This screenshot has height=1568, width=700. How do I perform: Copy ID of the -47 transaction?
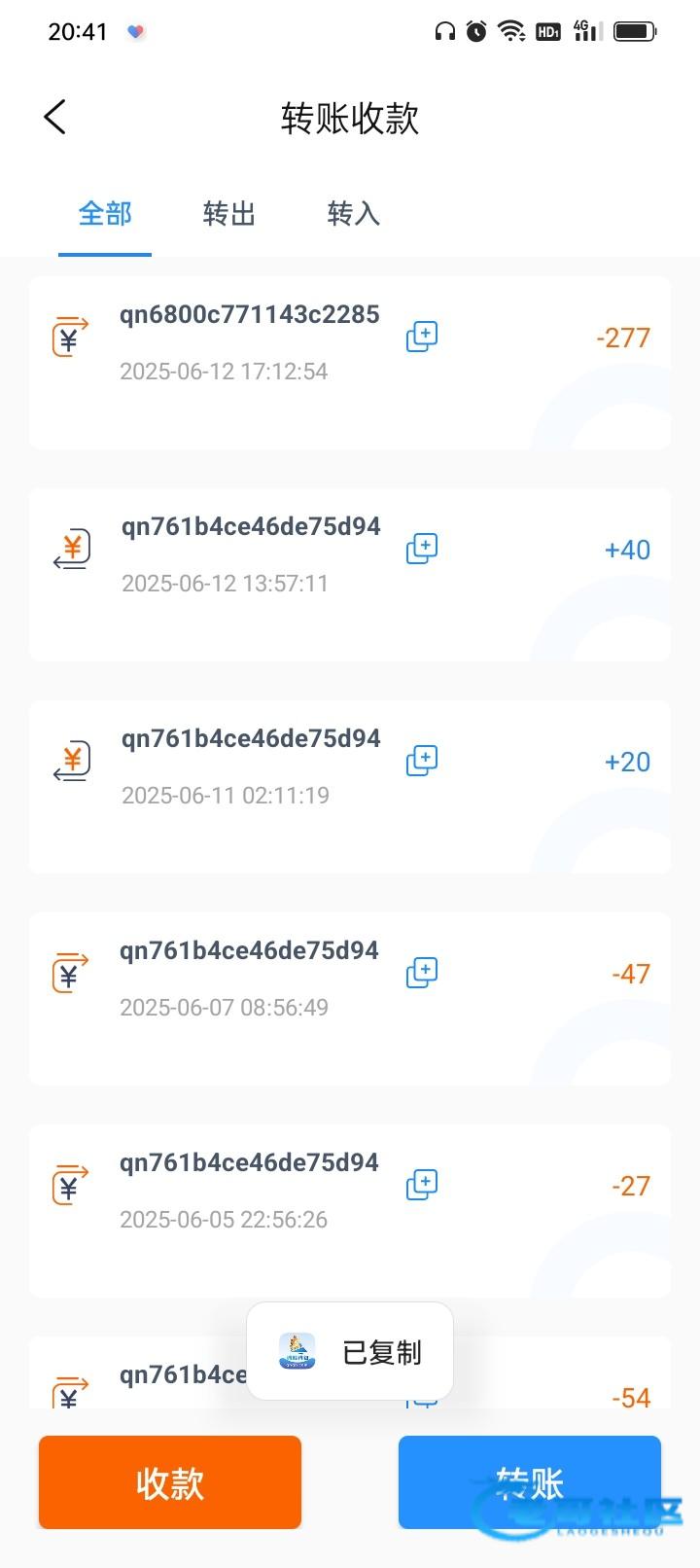[x=422, y=973]
